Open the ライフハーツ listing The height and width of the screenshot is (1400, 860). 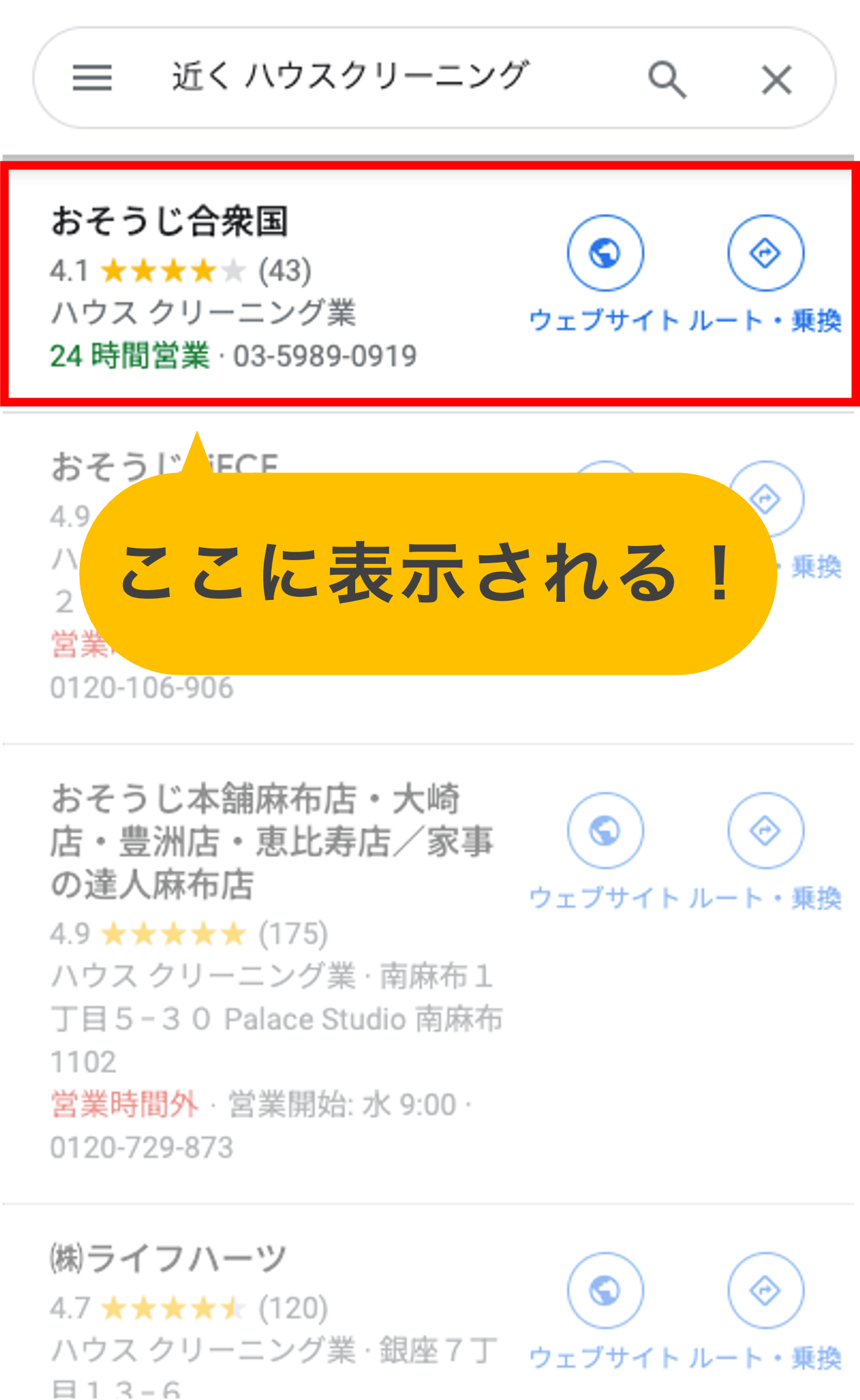[169, 1259]
